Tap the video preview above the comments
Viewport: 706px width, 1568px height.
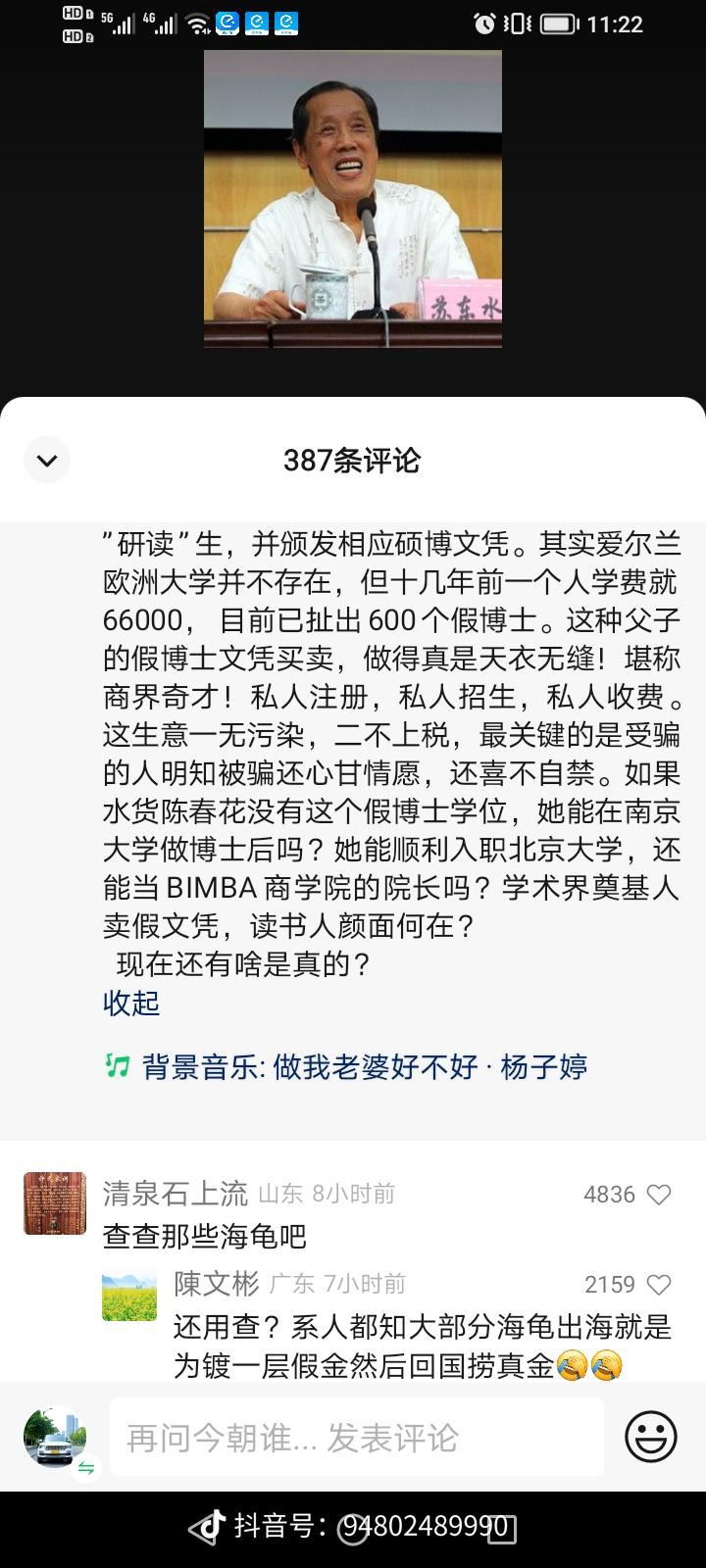(353, 199)
